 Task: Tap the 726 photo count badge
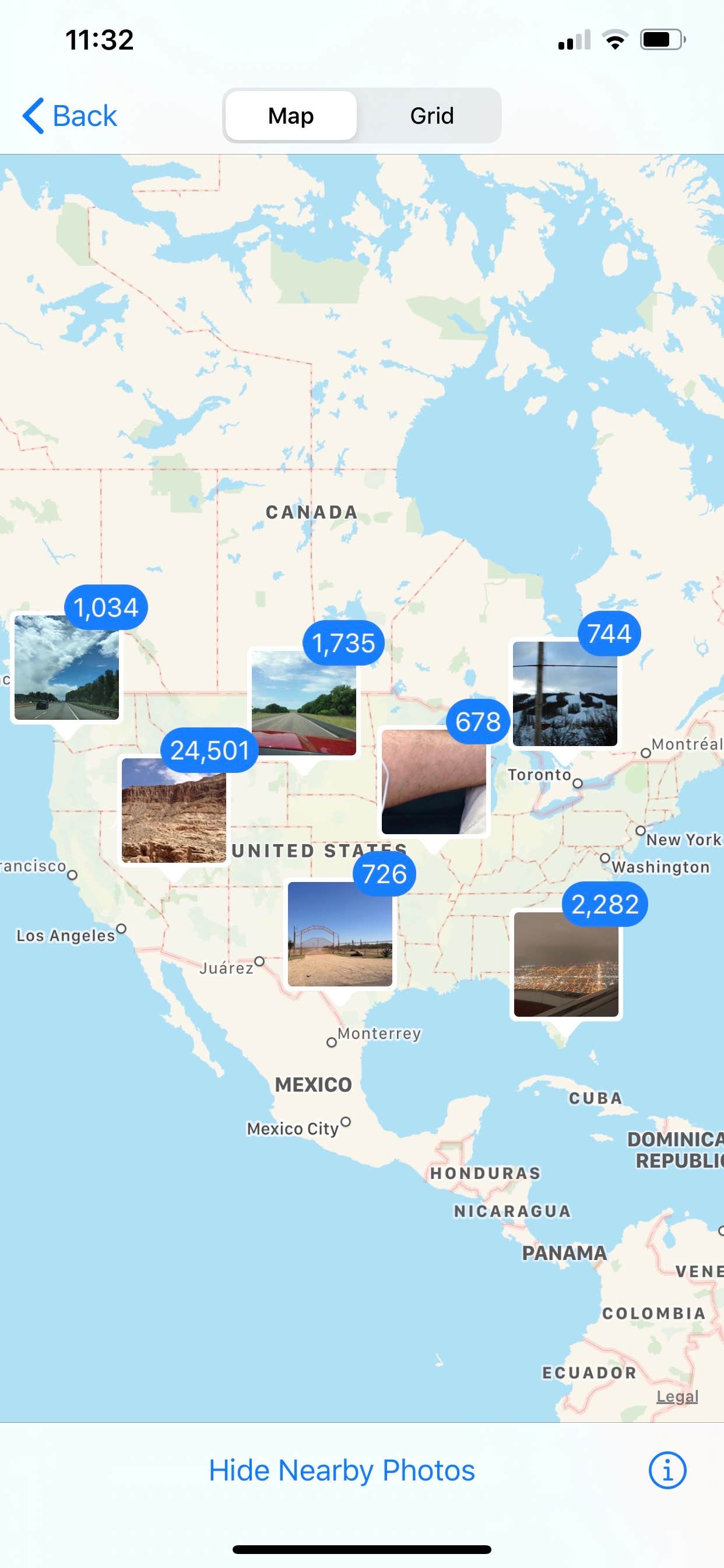382,874
